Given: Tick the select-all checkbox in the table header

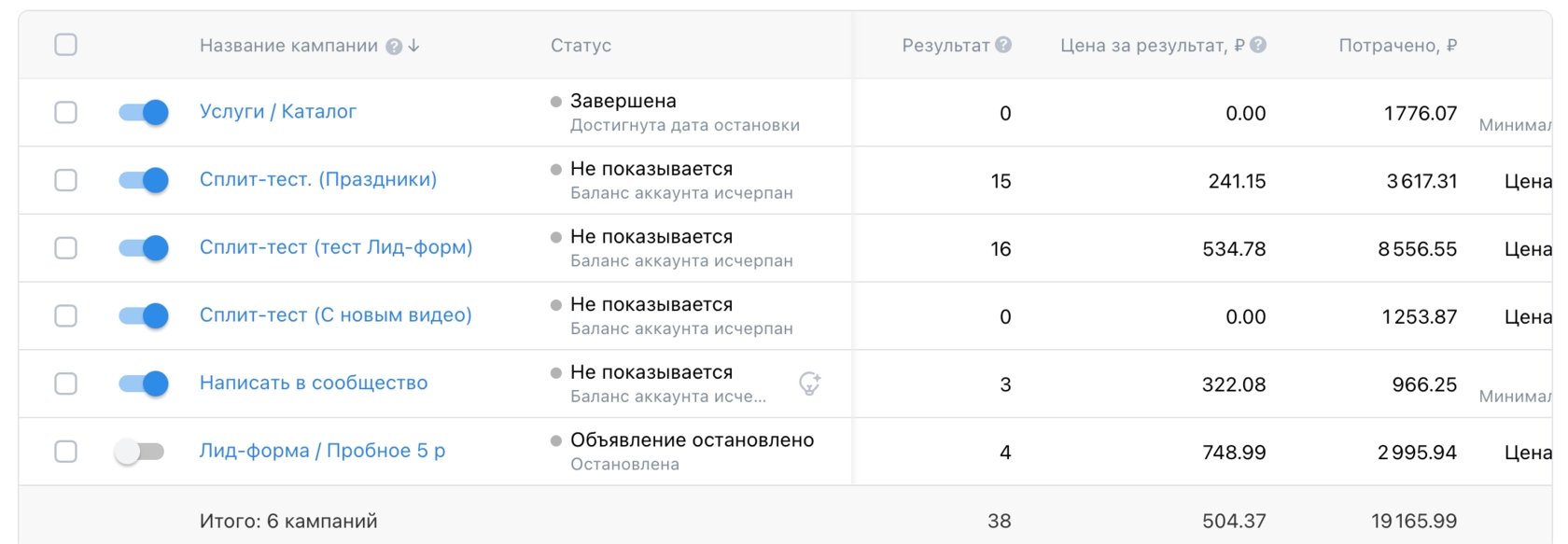Looking at the screenshot, I should [x=65, y=45].
